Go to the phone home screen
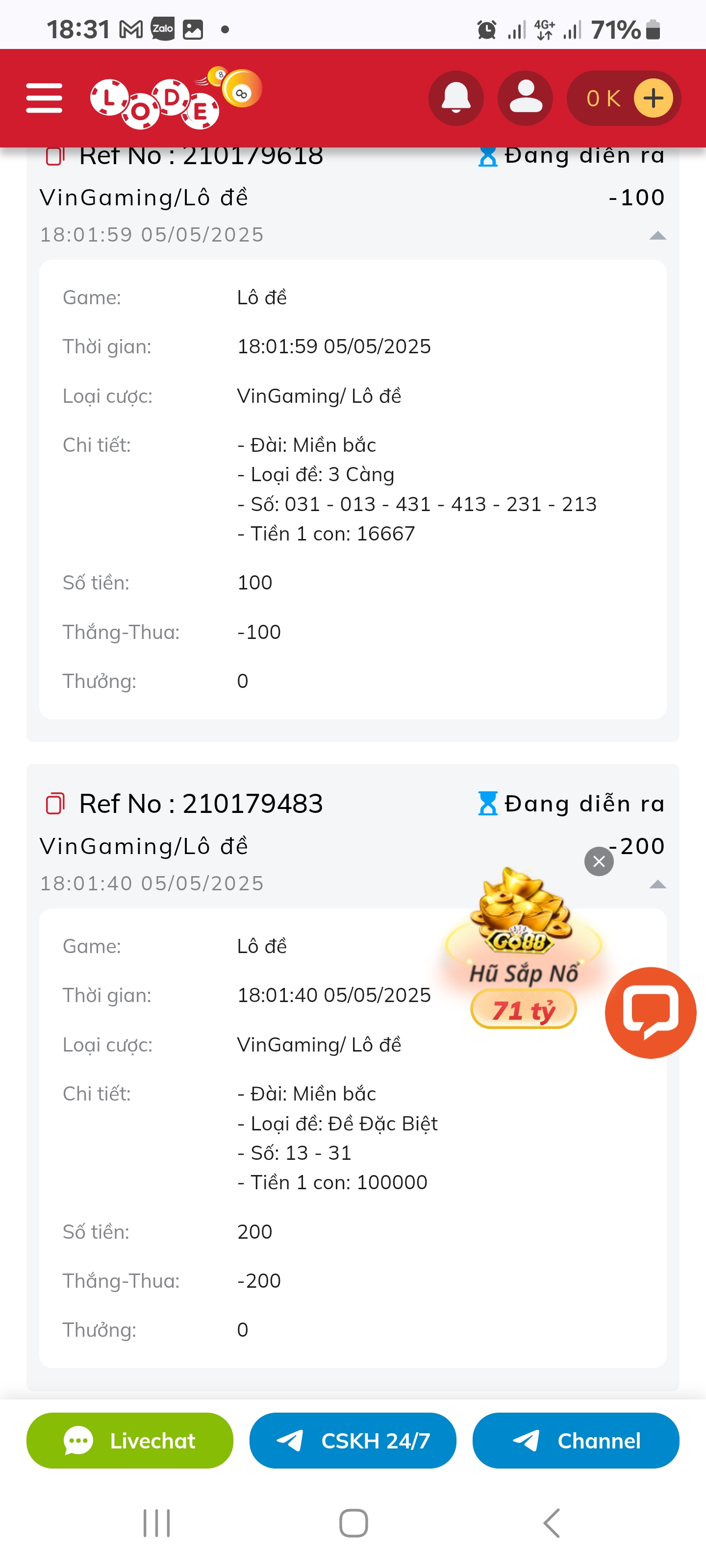The height and width of the screenshot is (1568, 706). 353,1523
